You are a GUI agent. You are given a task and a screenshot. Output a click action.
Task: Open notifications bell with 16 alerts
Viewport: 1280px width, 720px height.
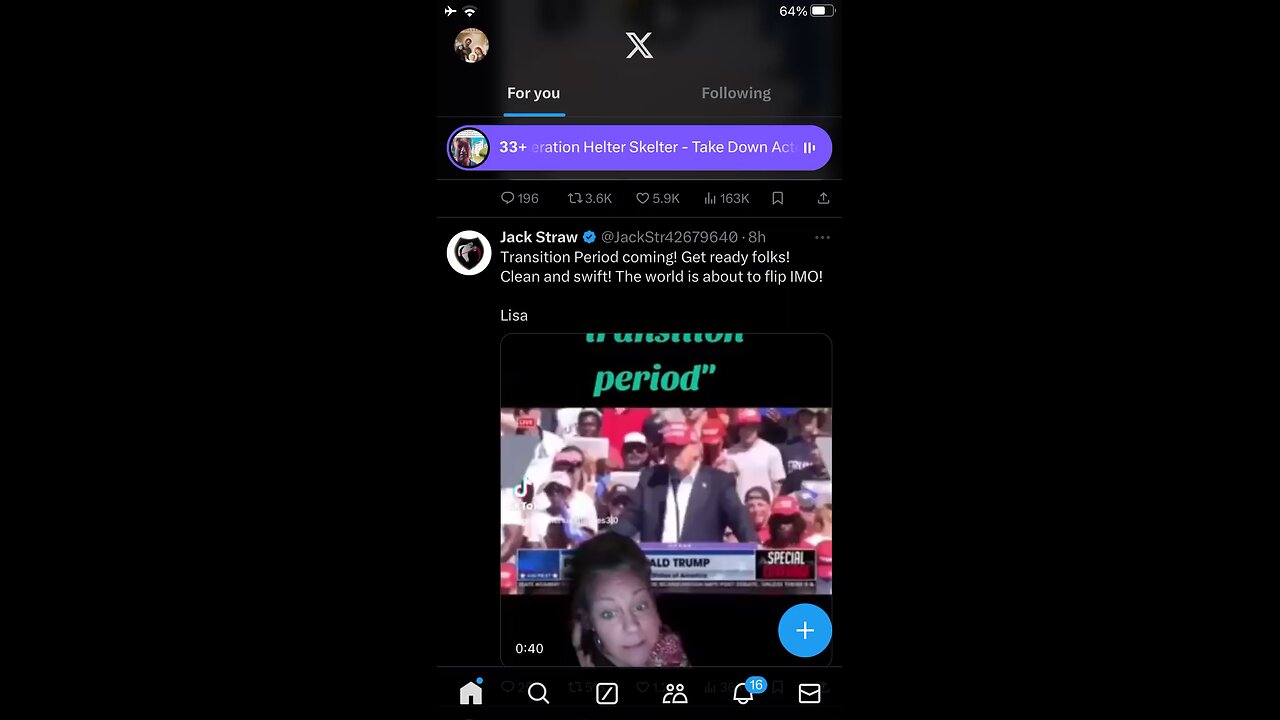point(743,693)
